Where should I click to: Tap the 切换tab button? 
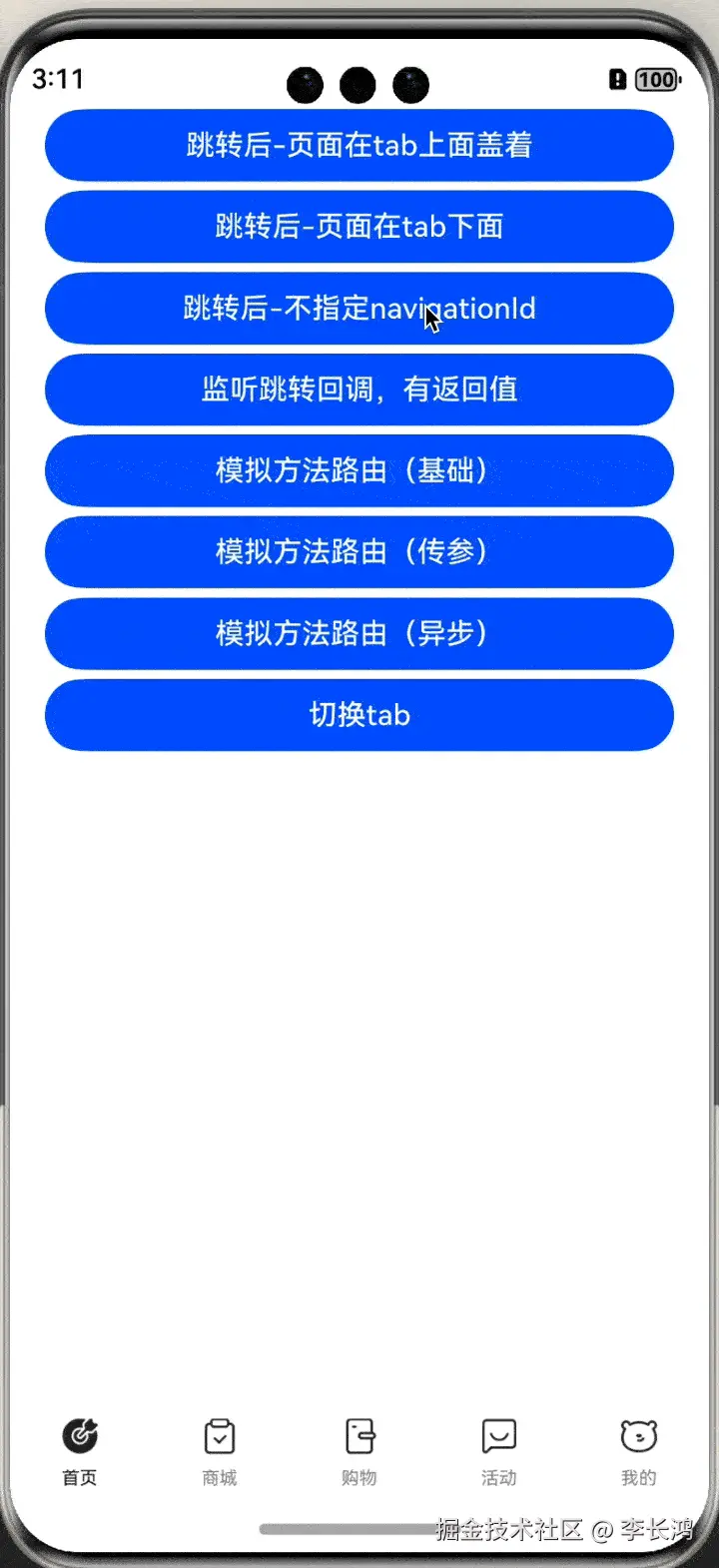pos(359,715)
